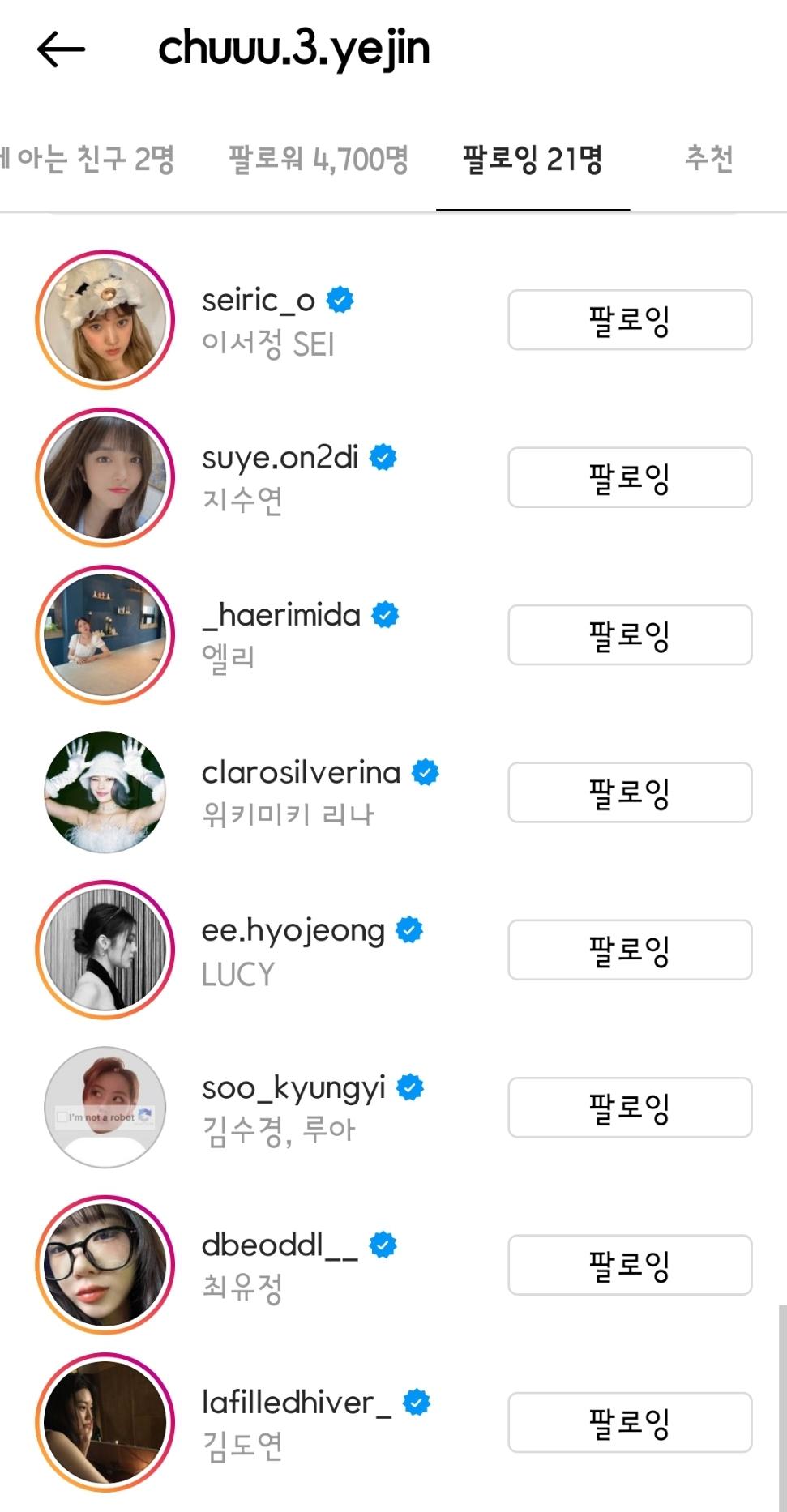Image resolution: width=787 pixels, height=1512 pixels.
Task: Tap 팔로잉 button next to dbeoddl__
Action: click(x=630, y=1264)
